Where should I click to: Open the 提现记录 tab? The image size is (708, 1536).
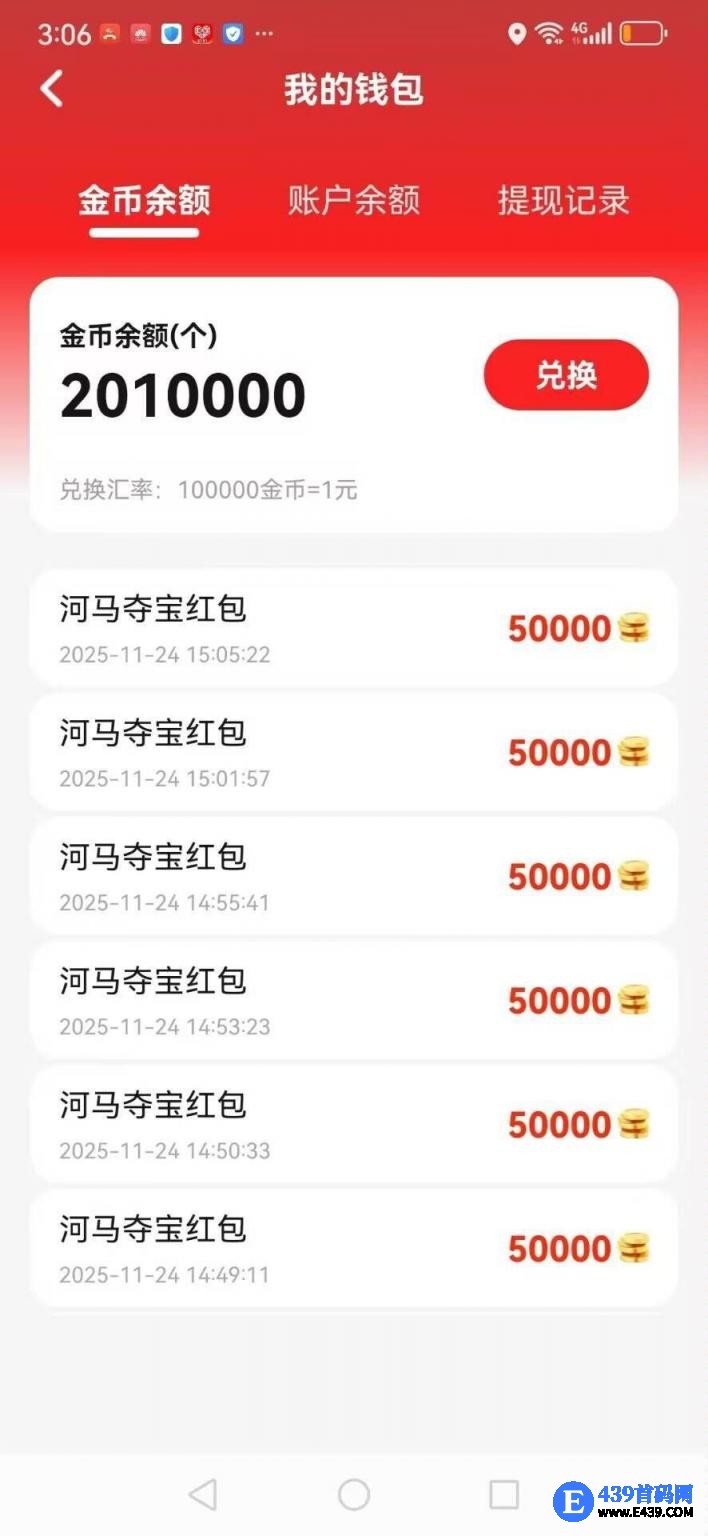click(564, 201)
